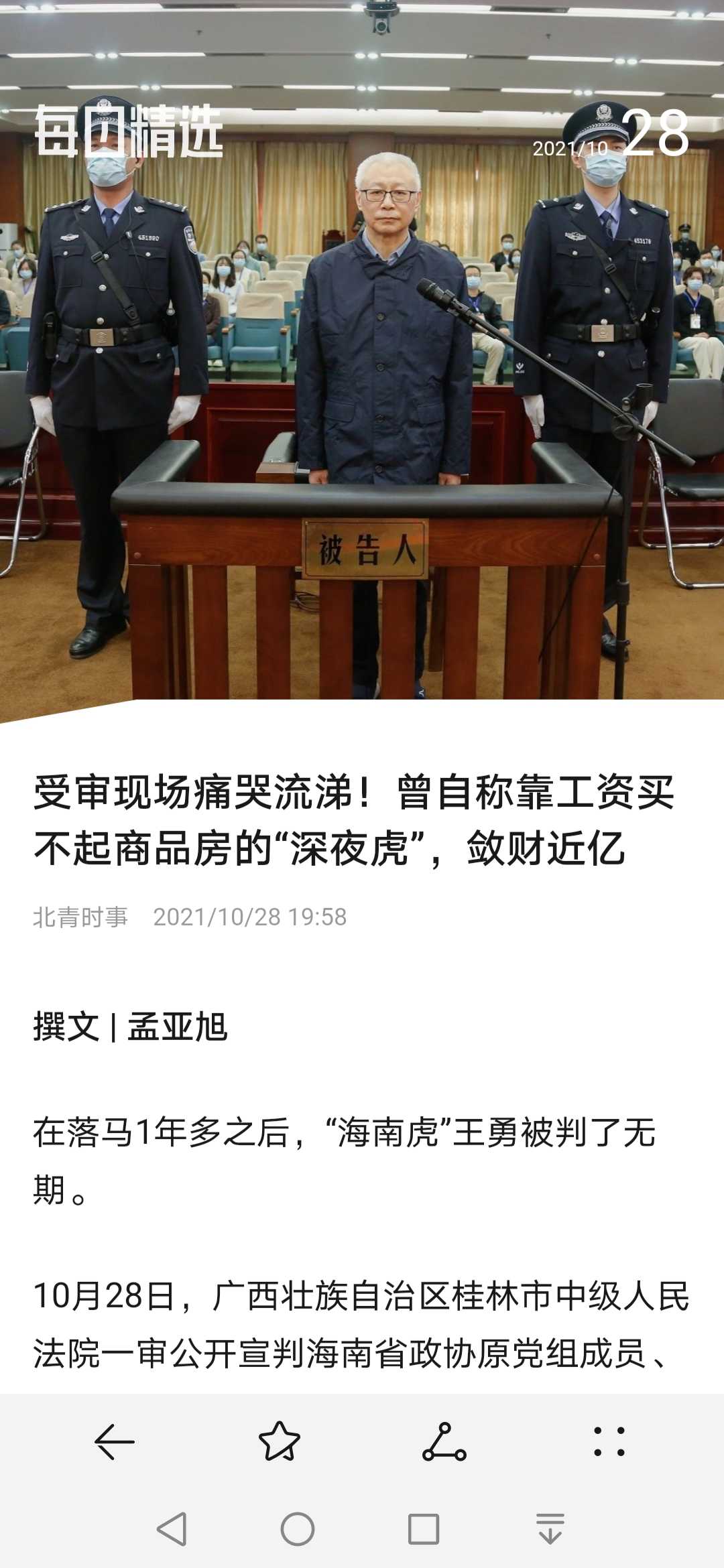The image size is (724, 1568).
Task: Share this article
Action: point(444,1441)
